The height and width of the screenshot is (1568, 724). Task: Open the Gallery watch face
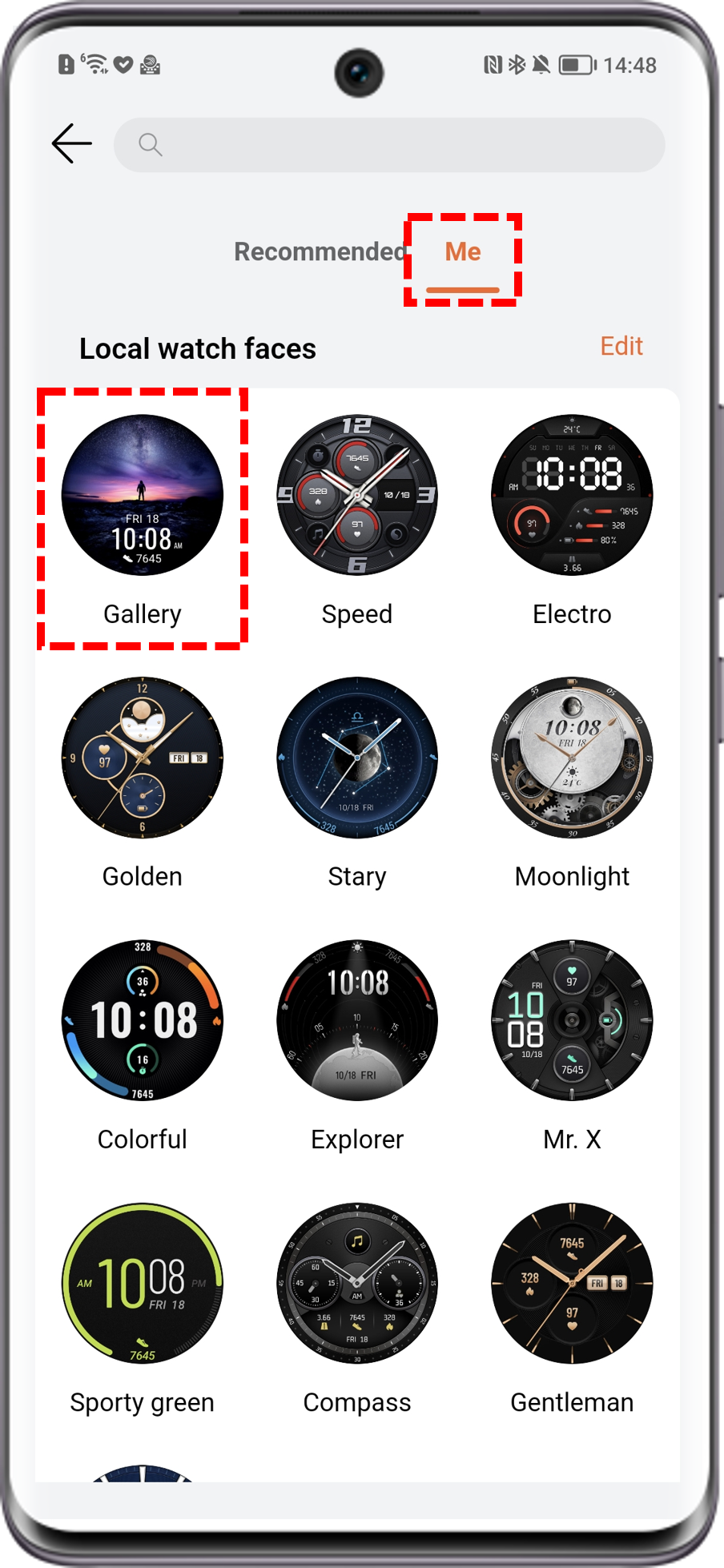click(x=143, y=495)
